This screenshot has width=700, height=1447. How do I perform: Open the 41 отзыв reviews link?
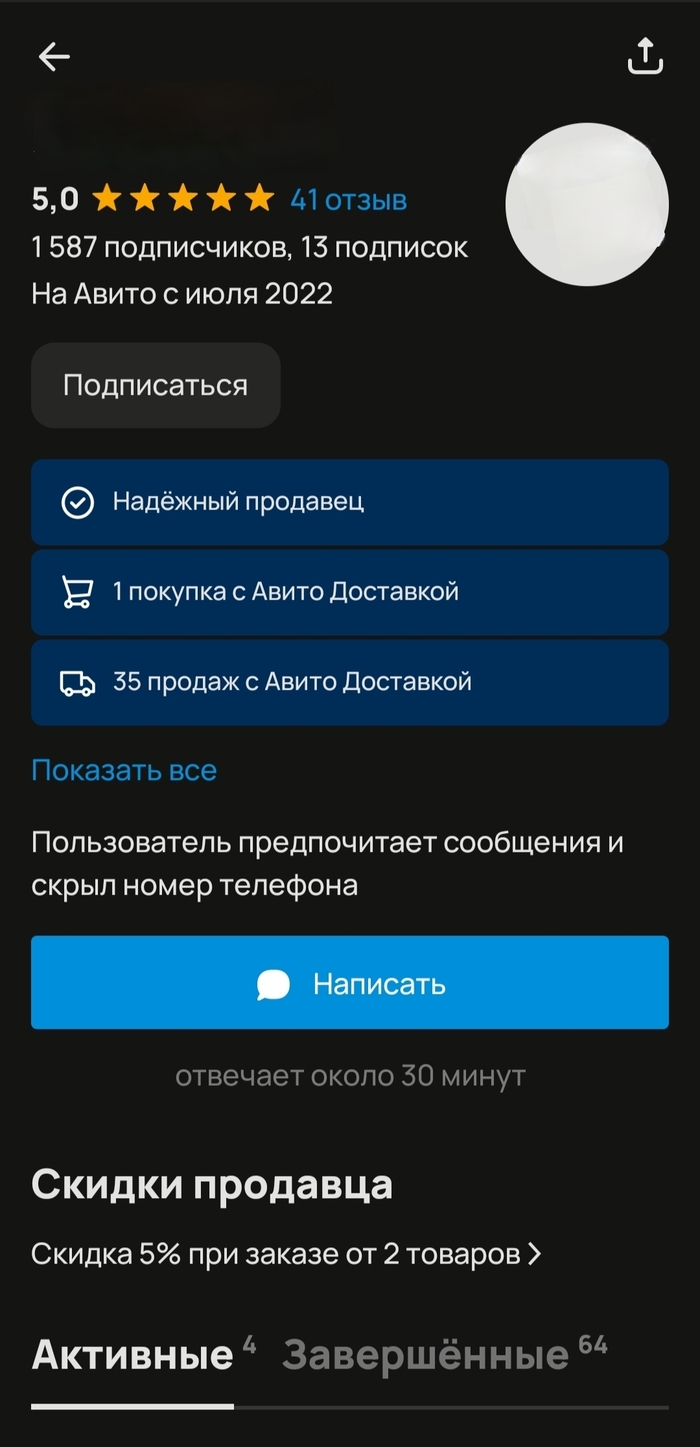click(x=348, y=200)
